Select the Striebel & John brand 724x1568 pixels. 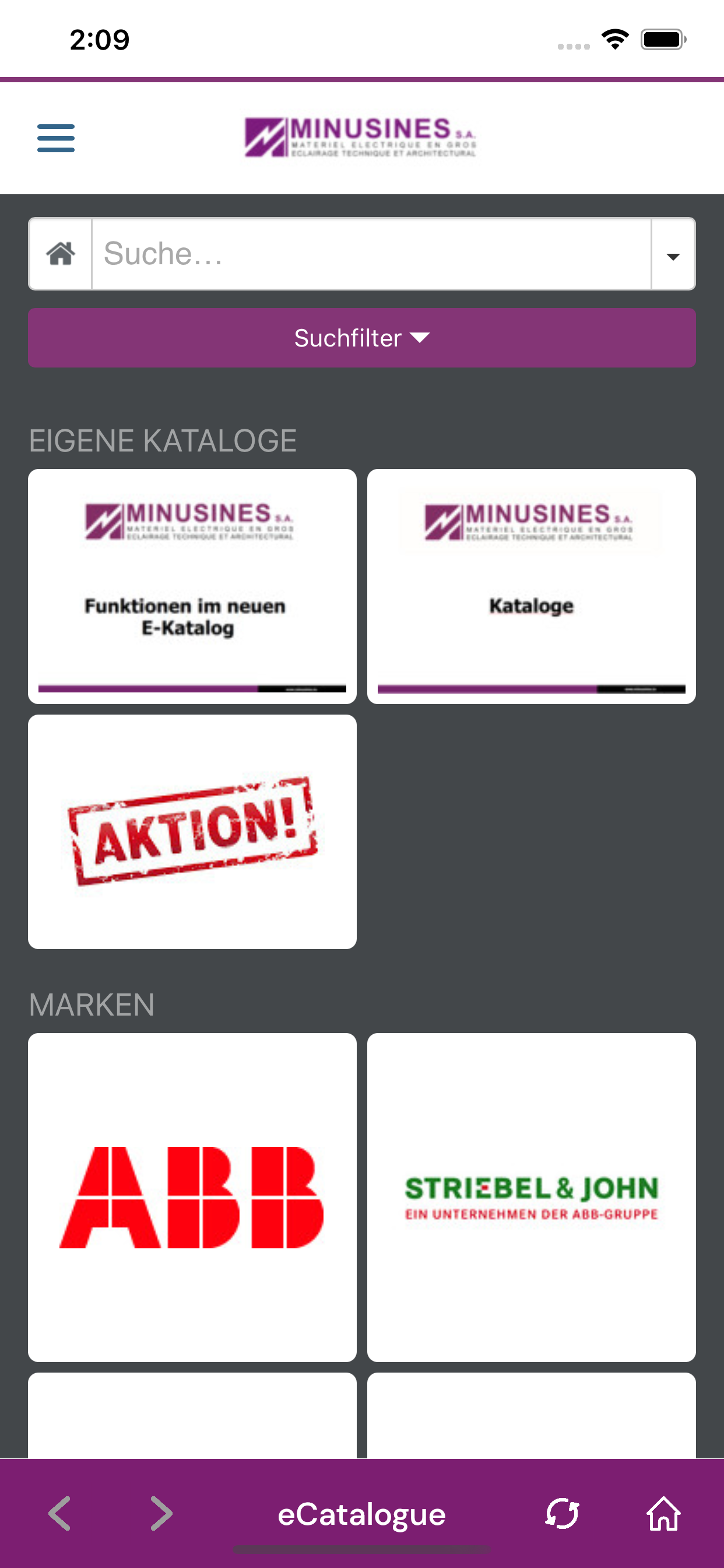[531, 1198]
